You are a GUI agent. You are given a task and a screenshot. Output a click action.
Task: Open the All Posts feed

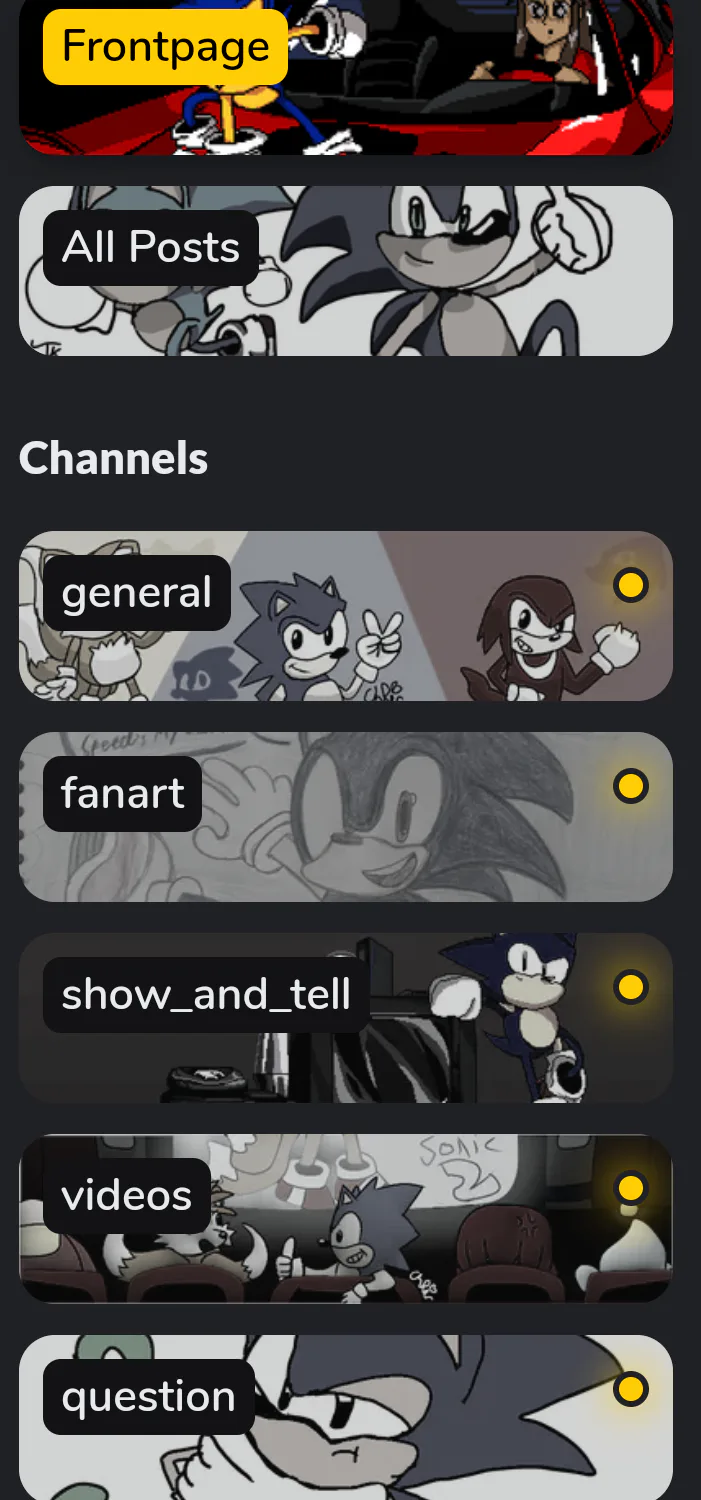click(345, 271)
